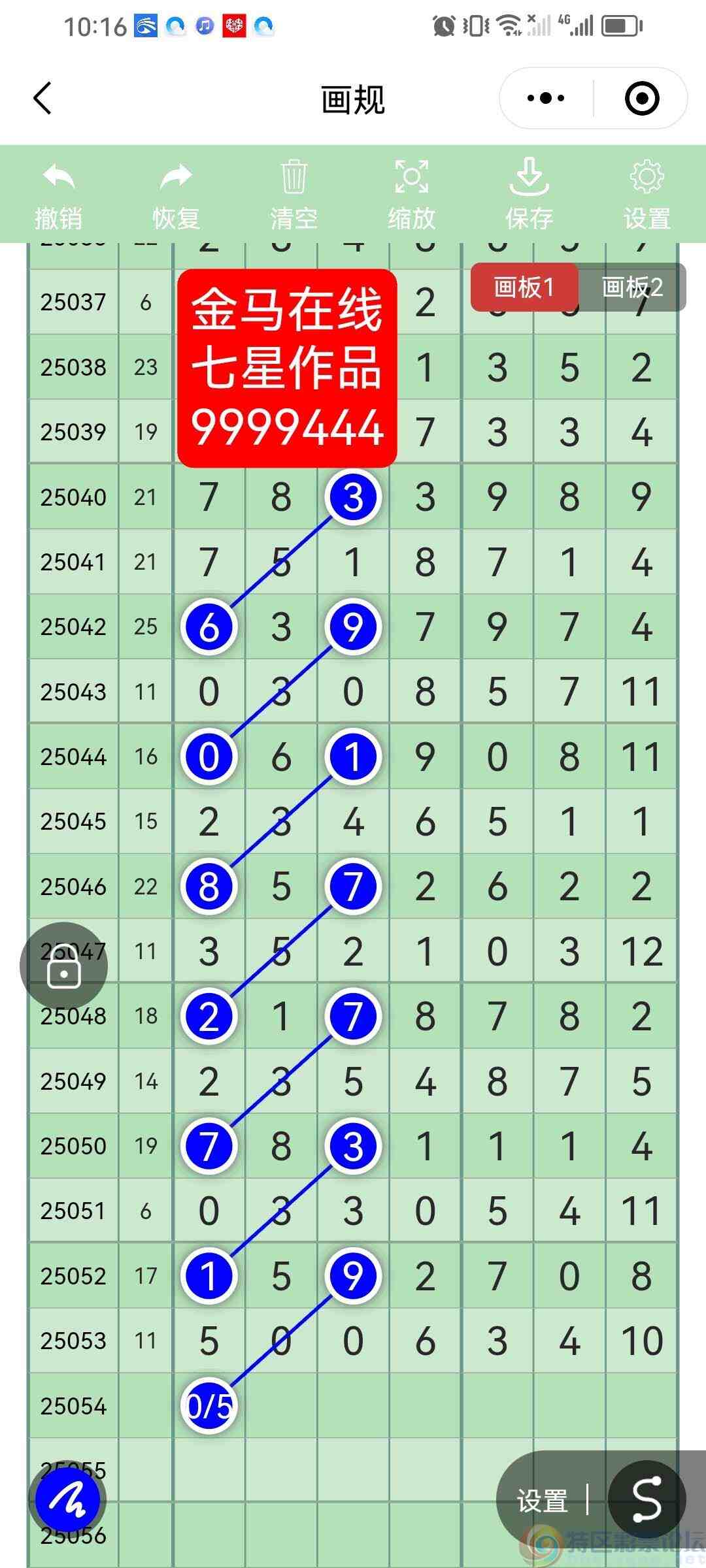Save the chart image (保存)
This screenshot has height=1568, width=706.
529,195
